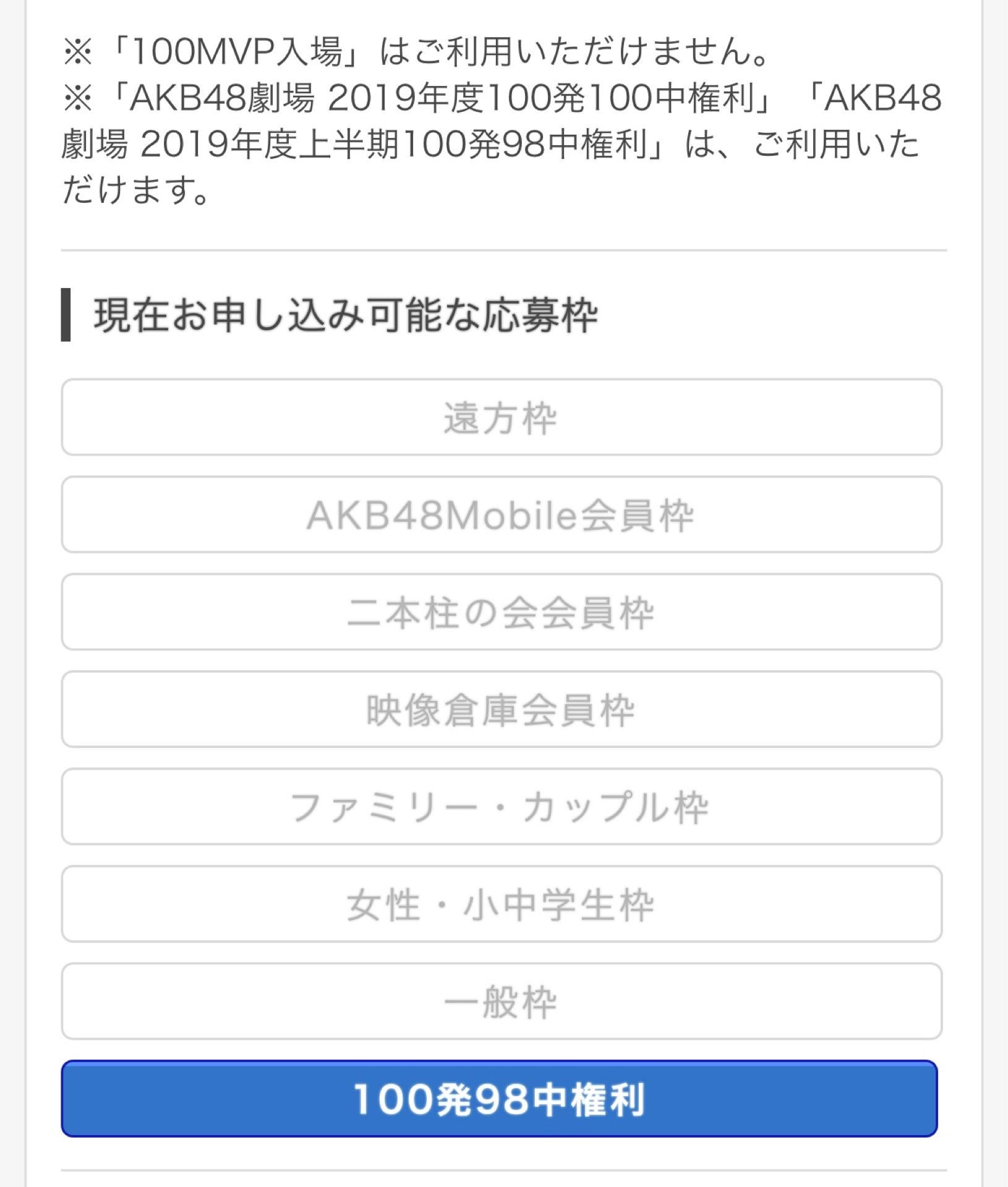Click the blank area below the last divider
This screenshot has width=1008, height=1187.
pos(504,1178)
